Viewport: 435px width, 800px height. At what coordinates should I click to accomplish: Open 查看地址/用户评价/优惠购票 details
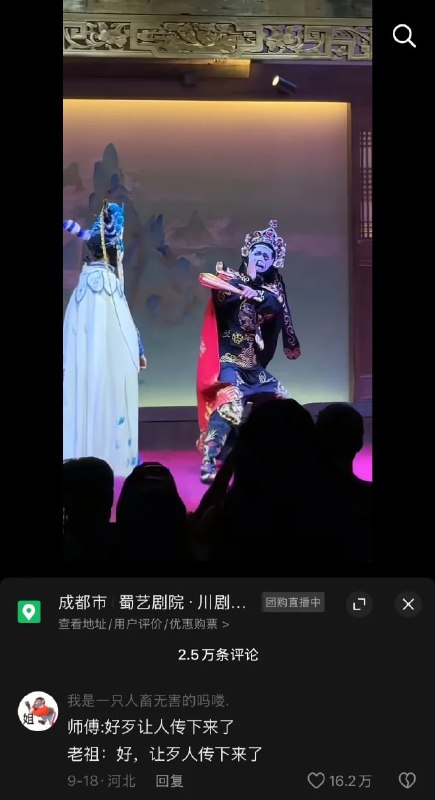point(143,624)
